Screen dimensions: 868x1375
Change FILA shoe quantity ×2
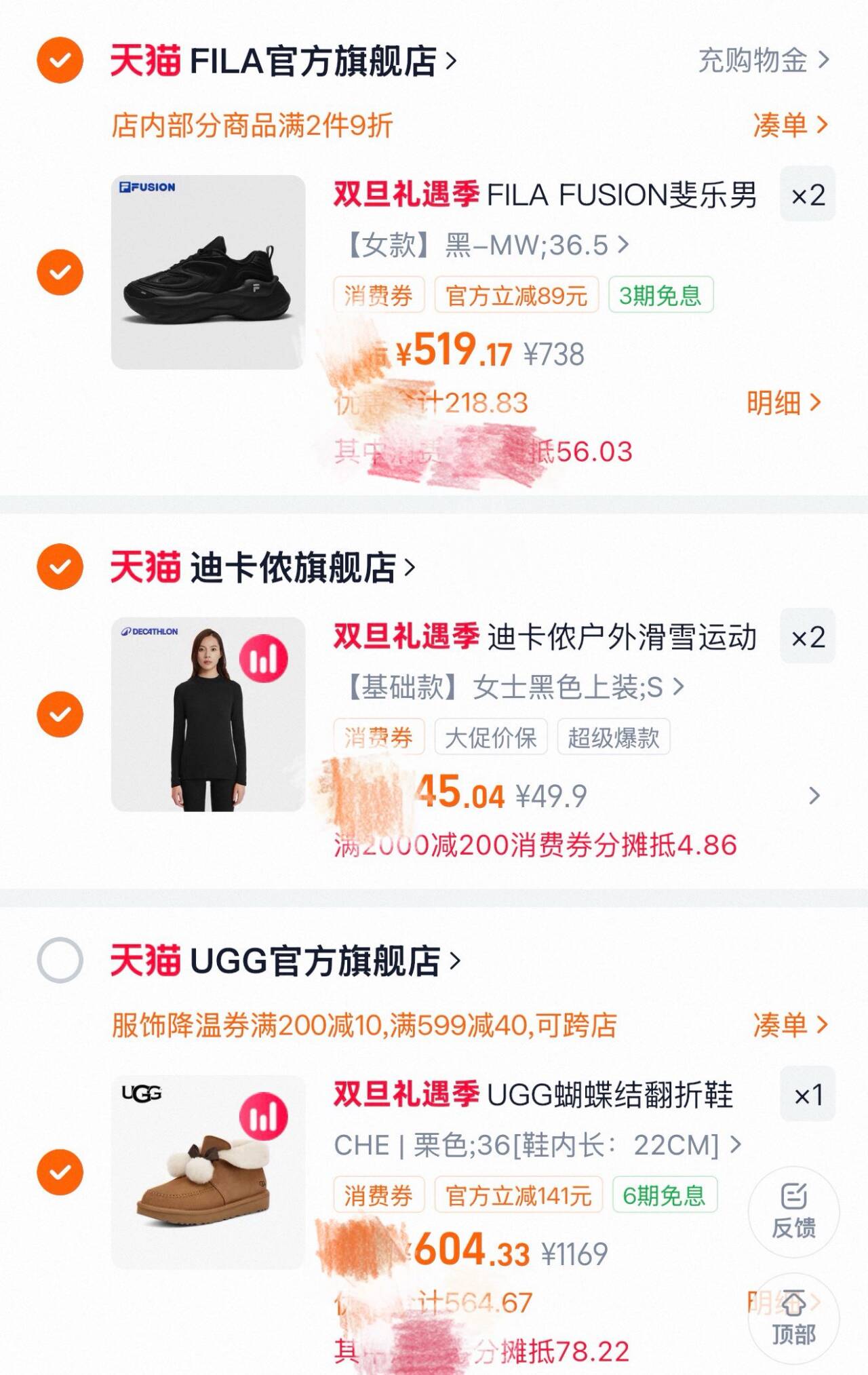[x=807, y=195]
